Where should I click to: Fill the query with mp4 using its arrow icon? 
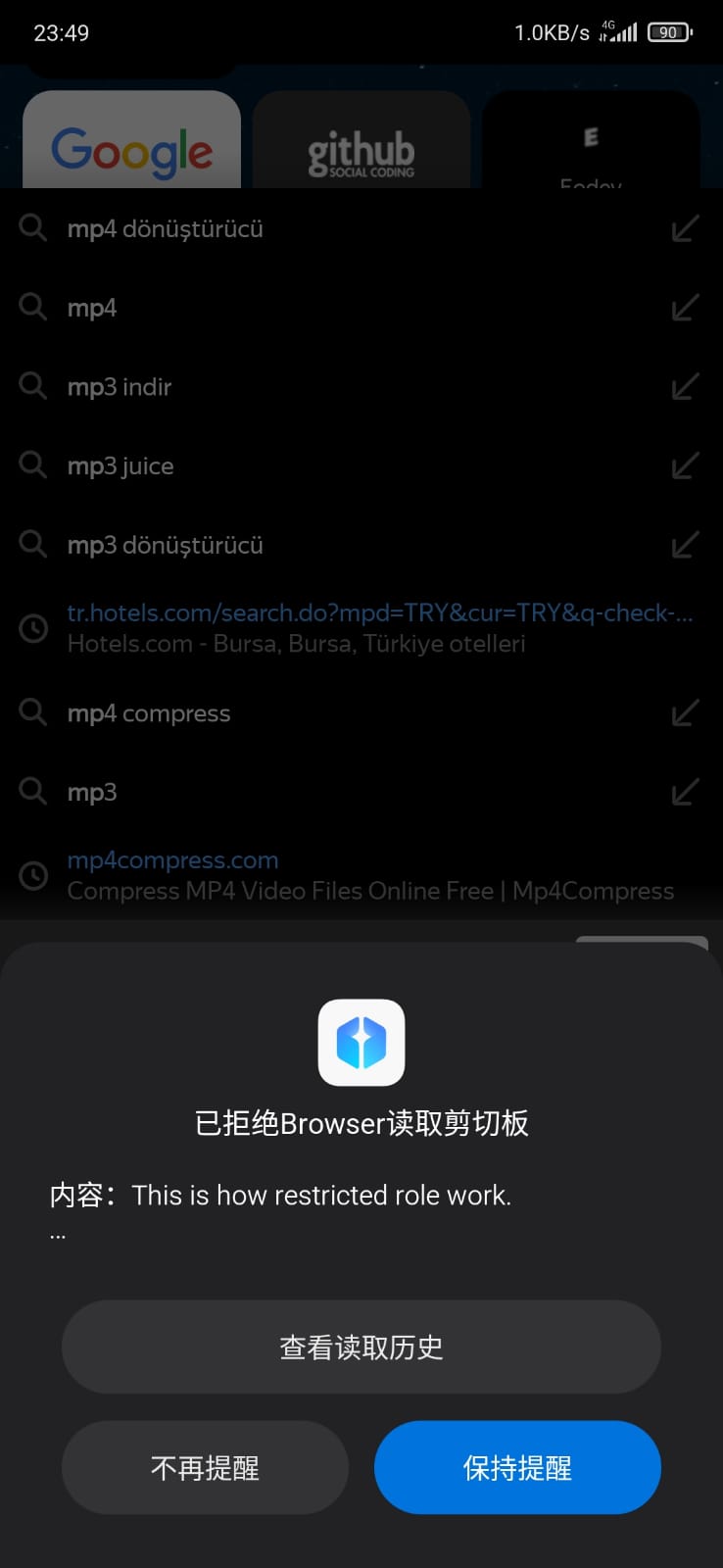[685, 308]
